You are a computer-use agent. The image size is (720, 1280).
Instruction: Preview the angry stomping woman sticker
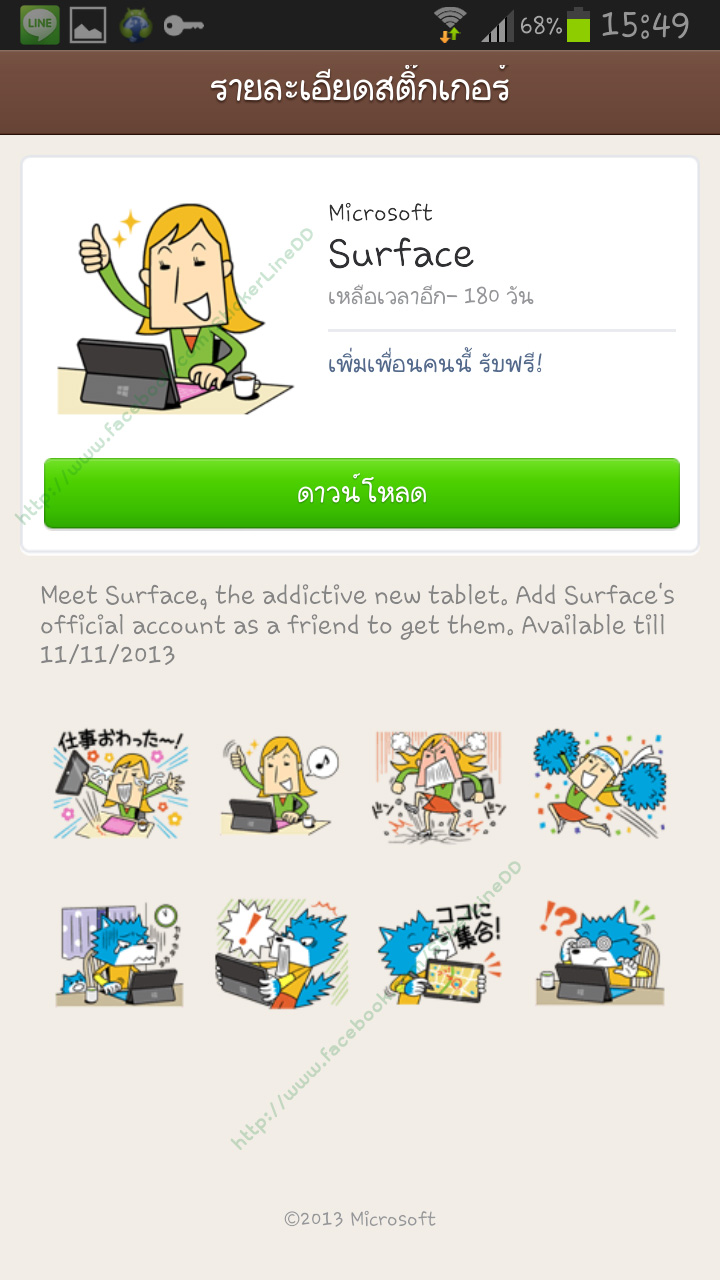coord(440,784)
